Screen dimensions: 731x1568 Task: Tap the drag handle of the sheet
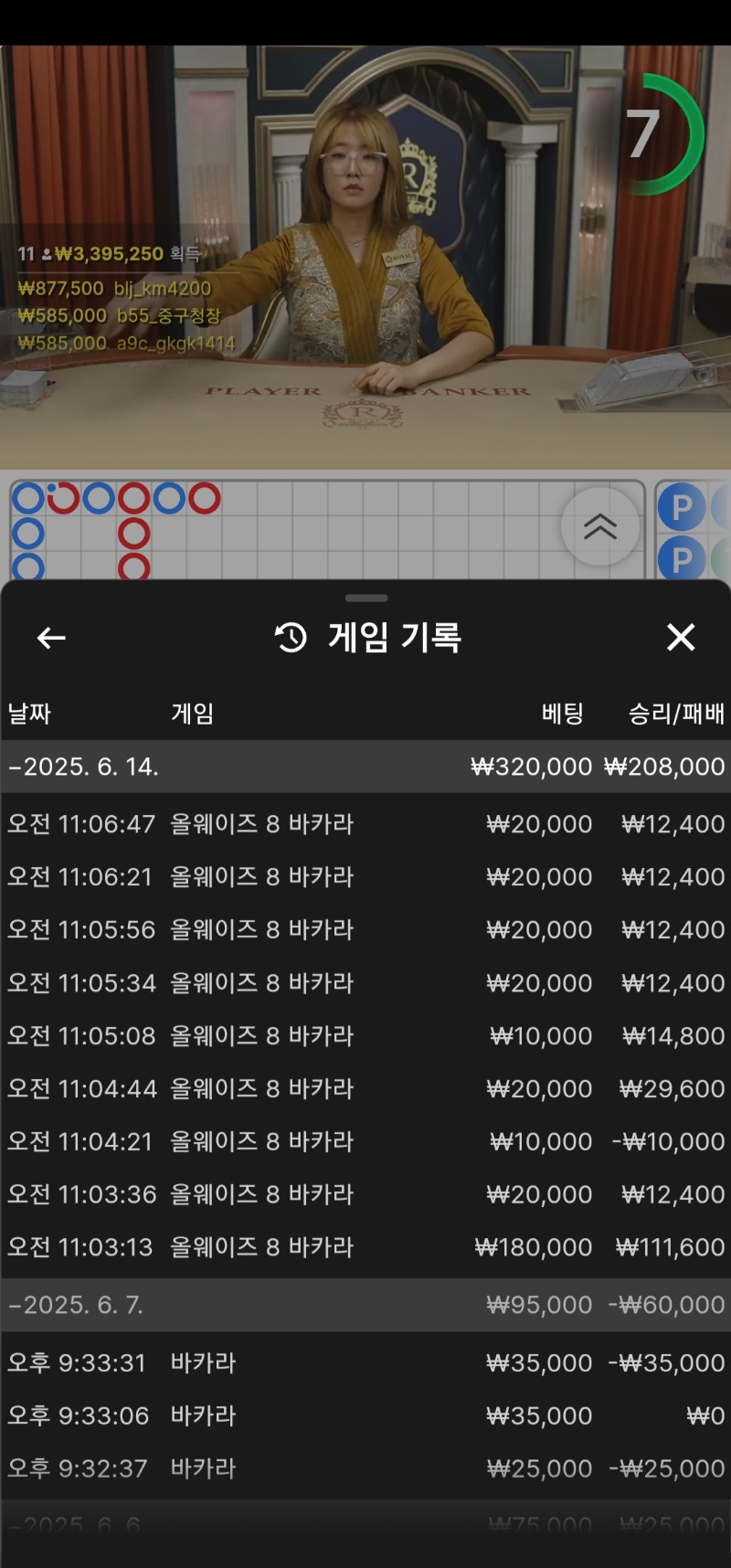[366, 599]
